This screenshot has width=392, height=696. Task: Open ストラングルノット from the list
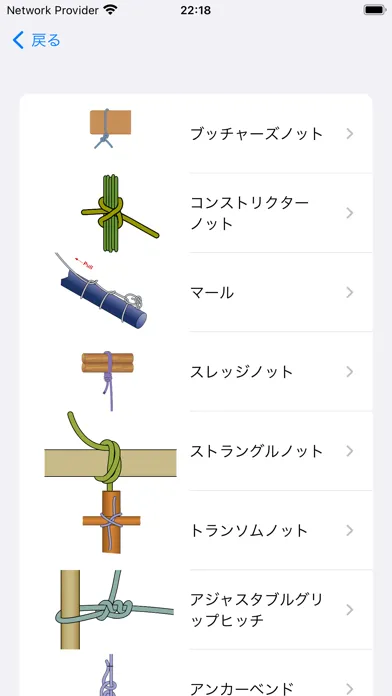tap(196, 451)
